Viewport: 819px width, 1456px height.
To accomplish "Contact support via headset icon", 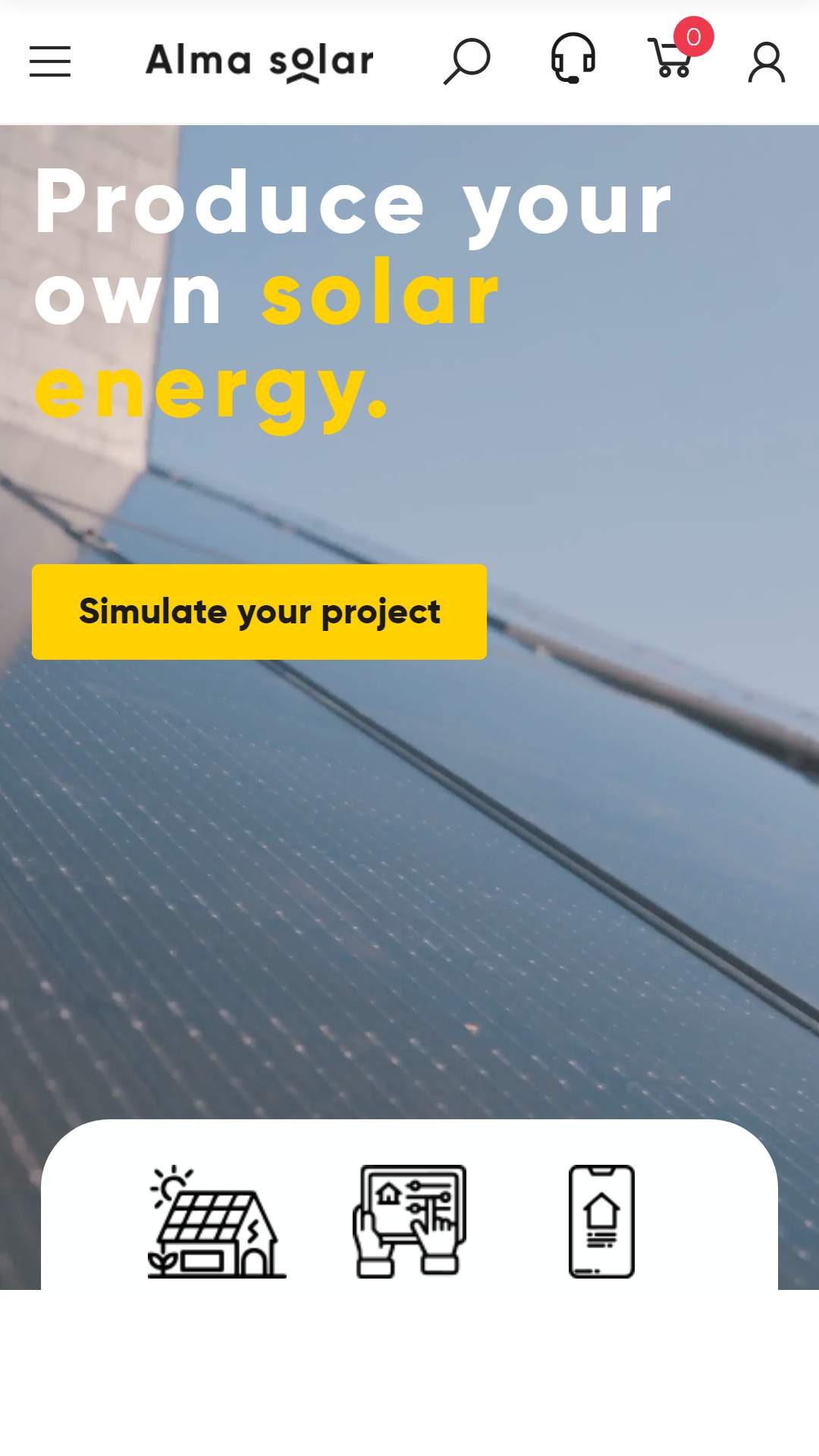I will point(573,58).
